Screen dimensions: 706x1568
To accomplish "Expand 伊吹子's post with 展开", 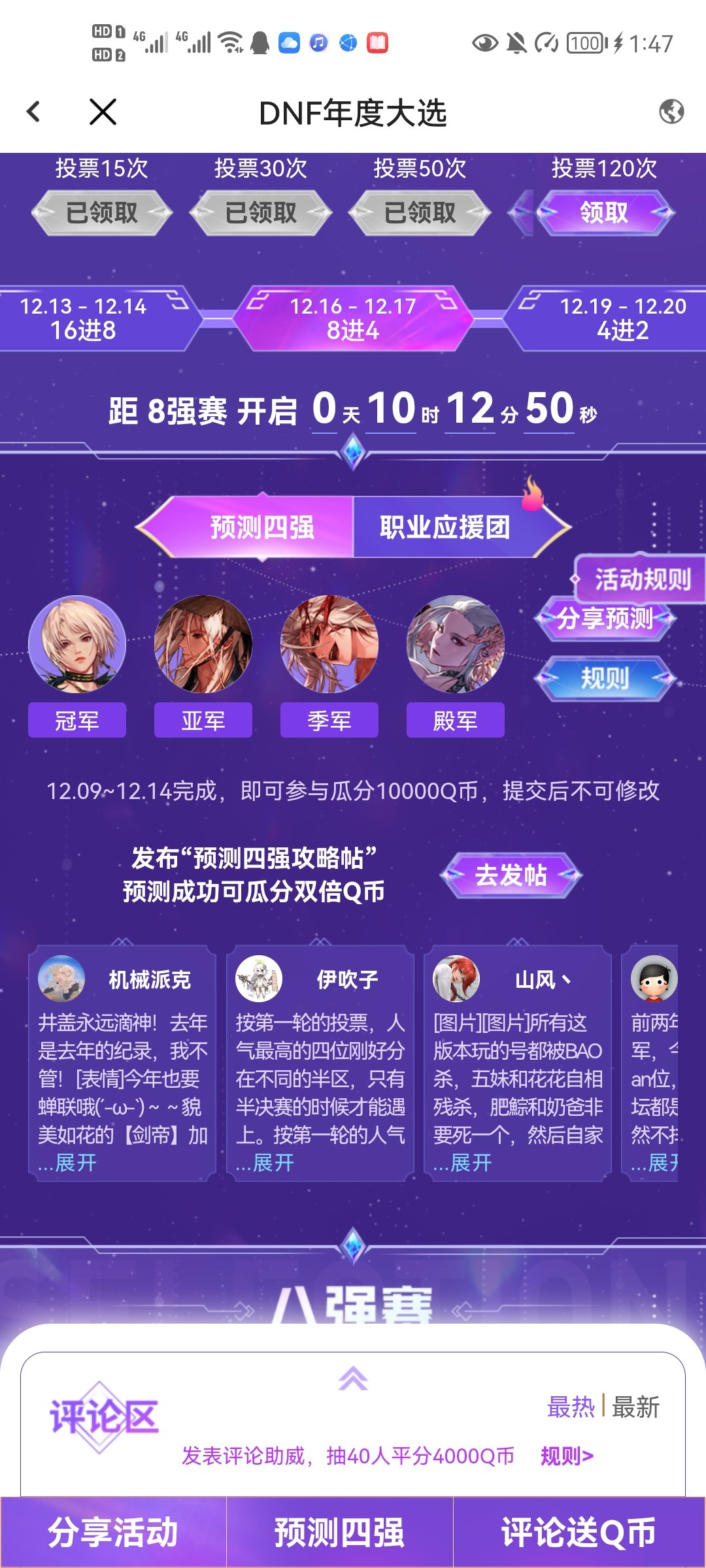I will [272, 1162].
